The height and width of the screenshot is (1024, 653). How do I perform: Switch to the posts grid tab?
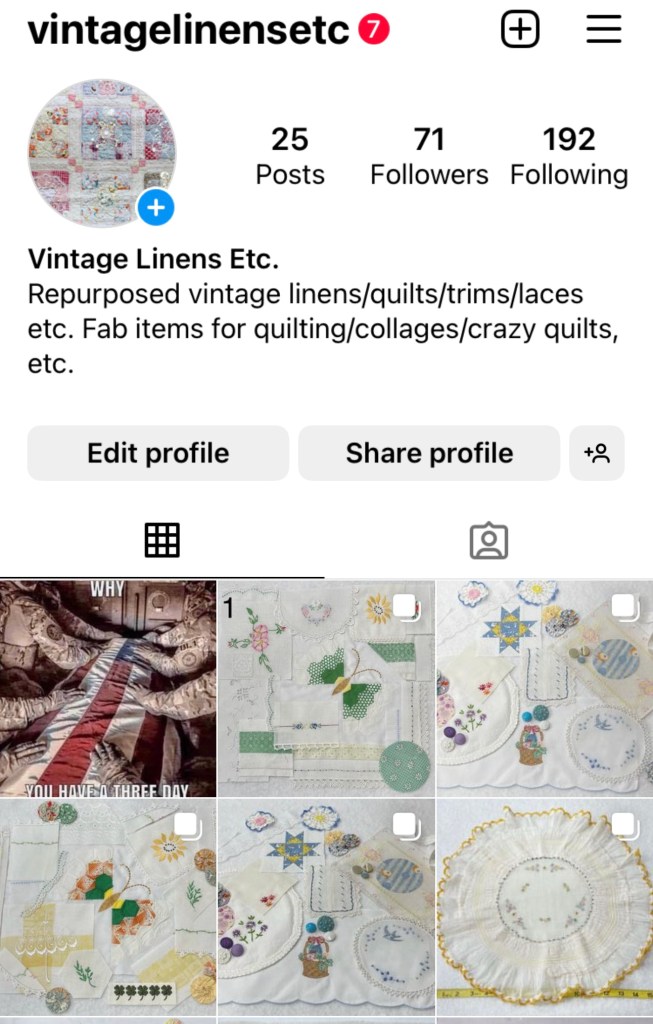coord(162,540)
